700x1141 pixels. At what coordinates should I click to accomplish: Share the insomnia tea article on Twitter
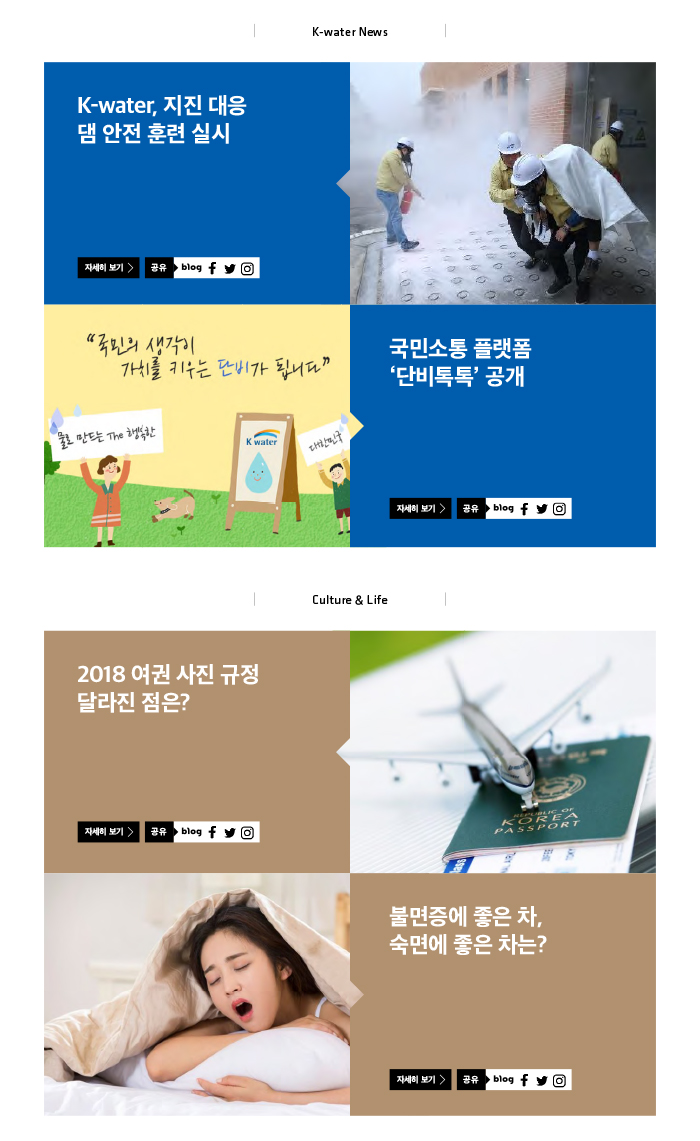(x=542, y=1080)
